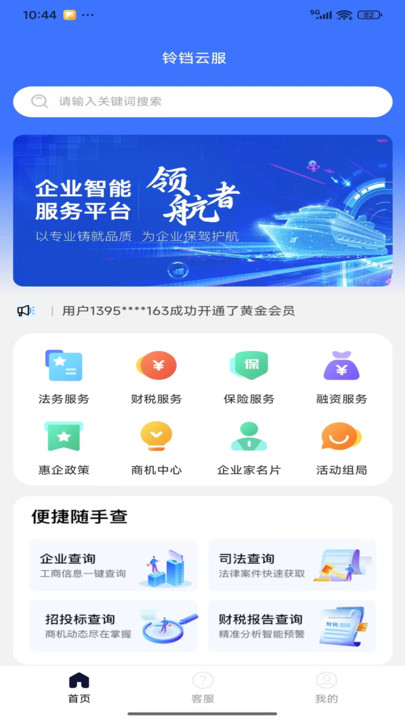Open the 企业智能服务平台 banner

[202, 210]
